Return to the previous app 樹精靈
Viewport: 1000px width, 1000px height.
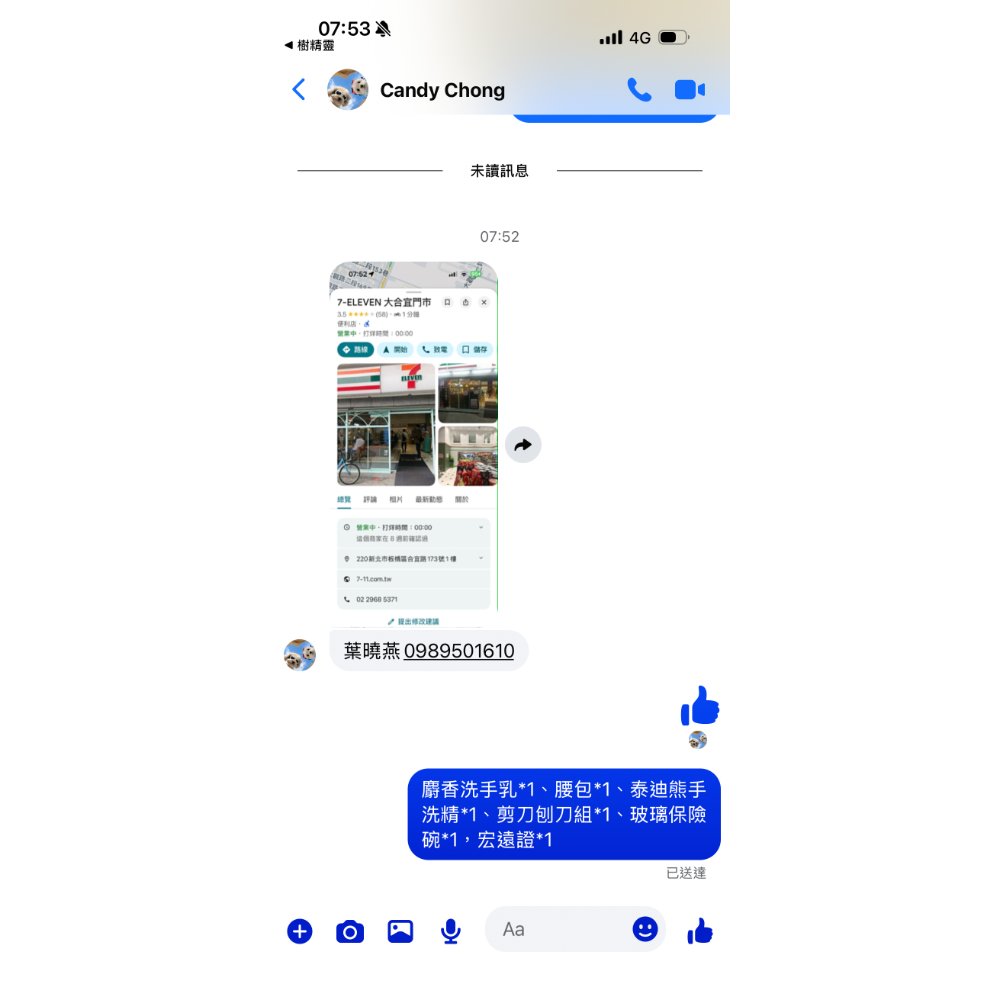pos(310,46)
